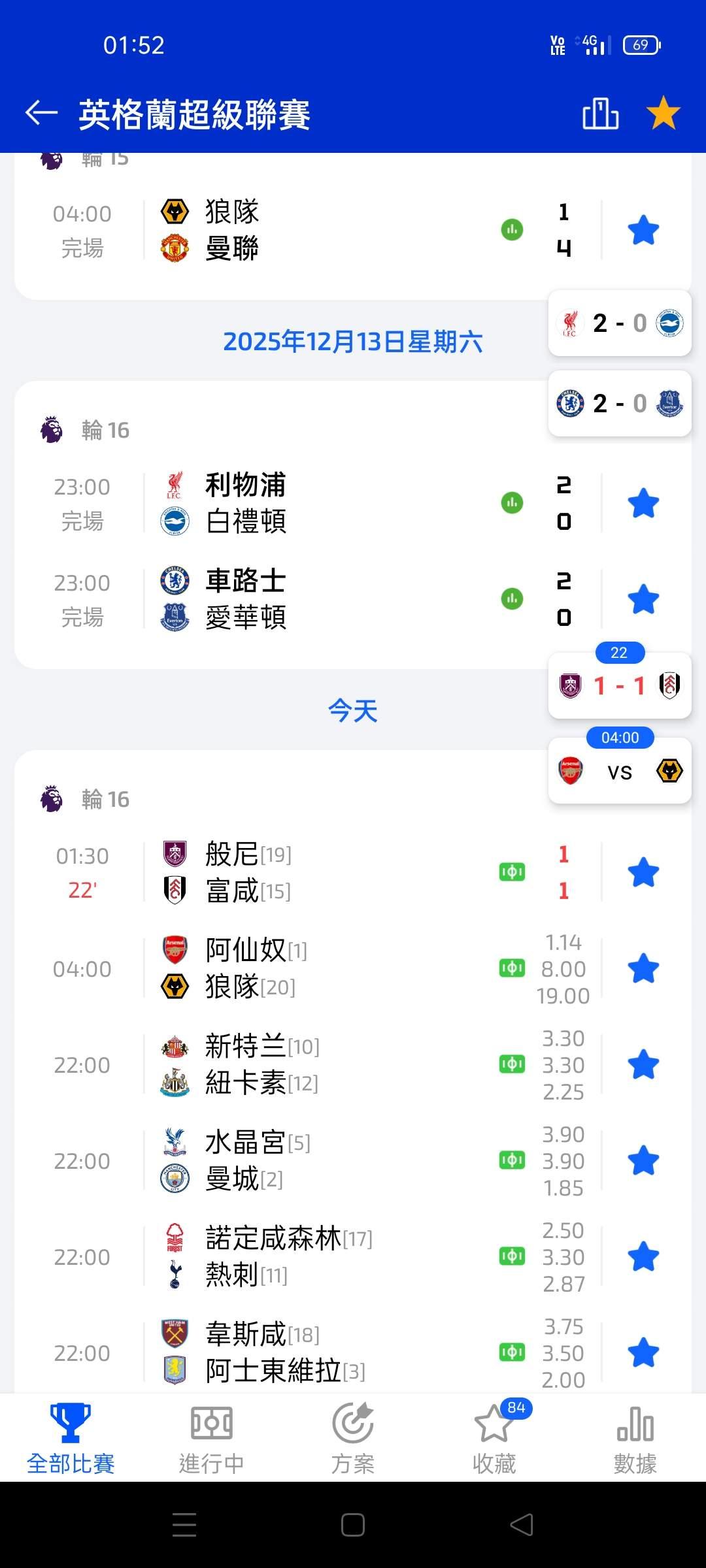Open the 阿仙奴 vs 狼隊 match
This screenshot has height=1568, width=706.
(x=294, y=968)
